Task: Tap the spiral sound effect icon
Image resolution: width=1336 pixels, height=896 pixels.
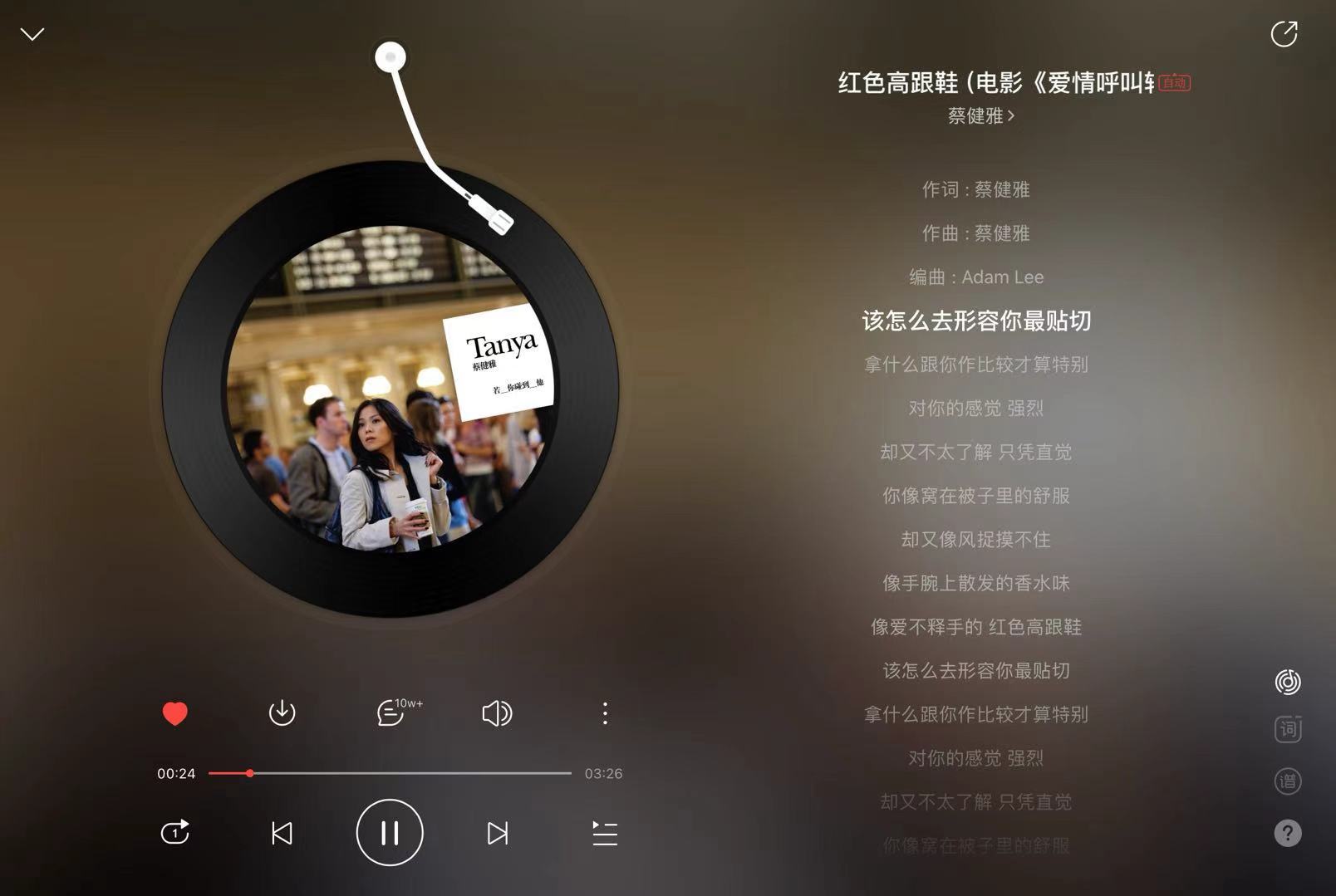Action: point(1288,682)
